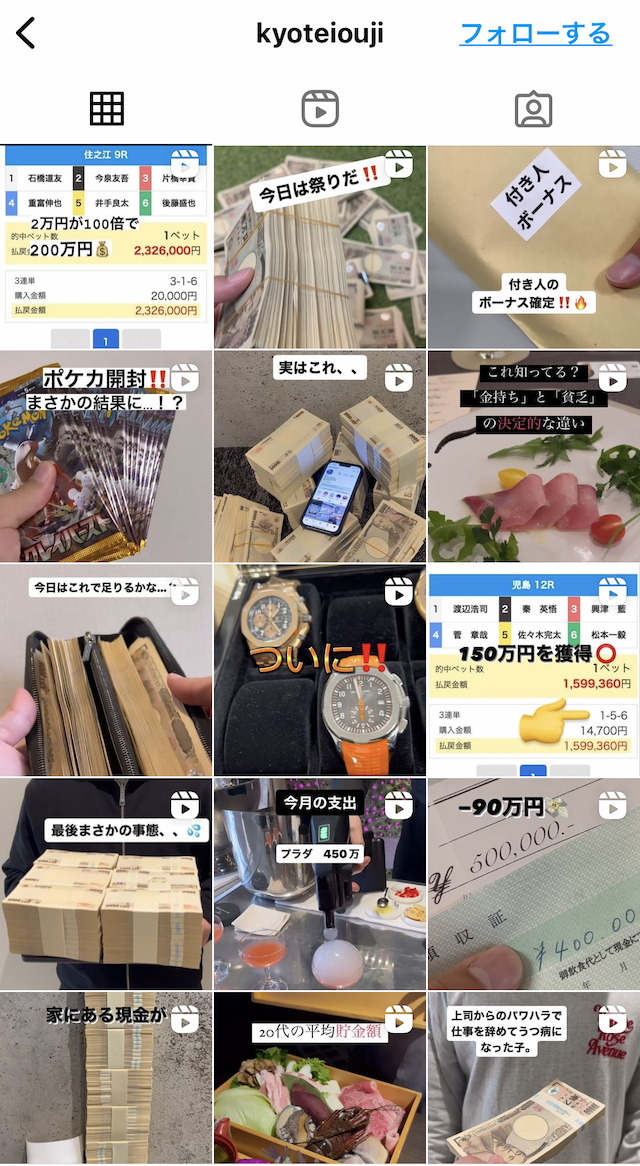640x1166 pixels.
Task: Open the 20代の平均貯金額 reel
Action: pos(320,1079)
